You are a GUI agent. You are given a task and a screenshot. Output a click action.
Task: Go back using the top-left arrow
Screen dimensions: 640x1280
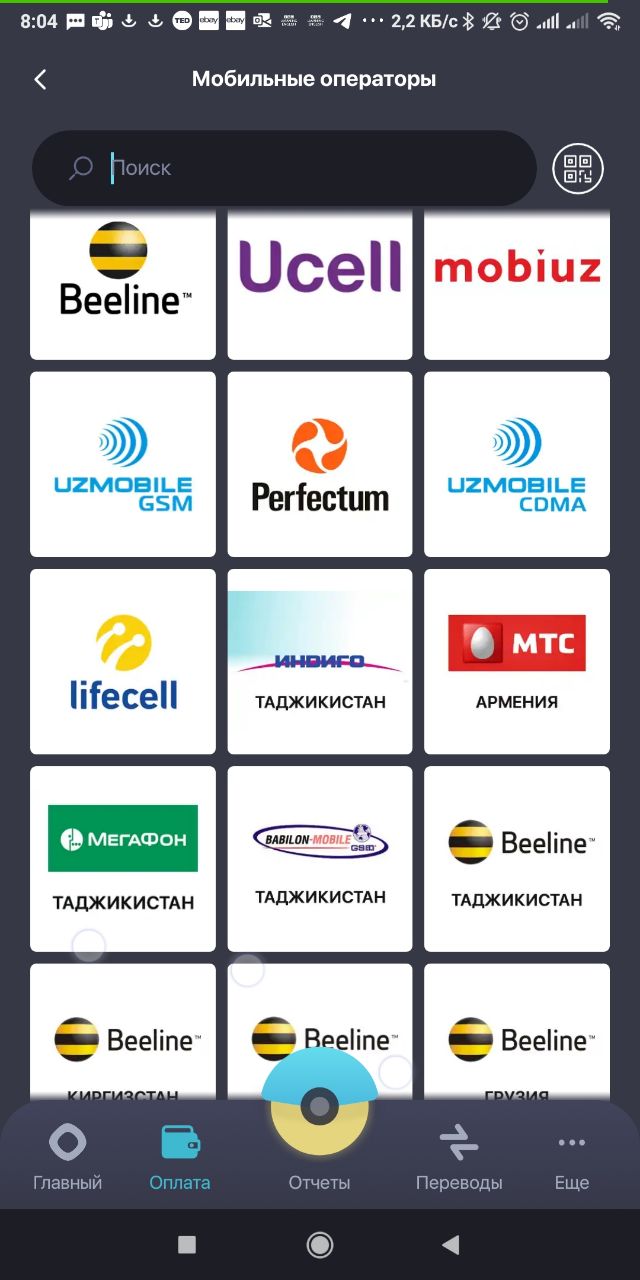[x=40, y=80]
